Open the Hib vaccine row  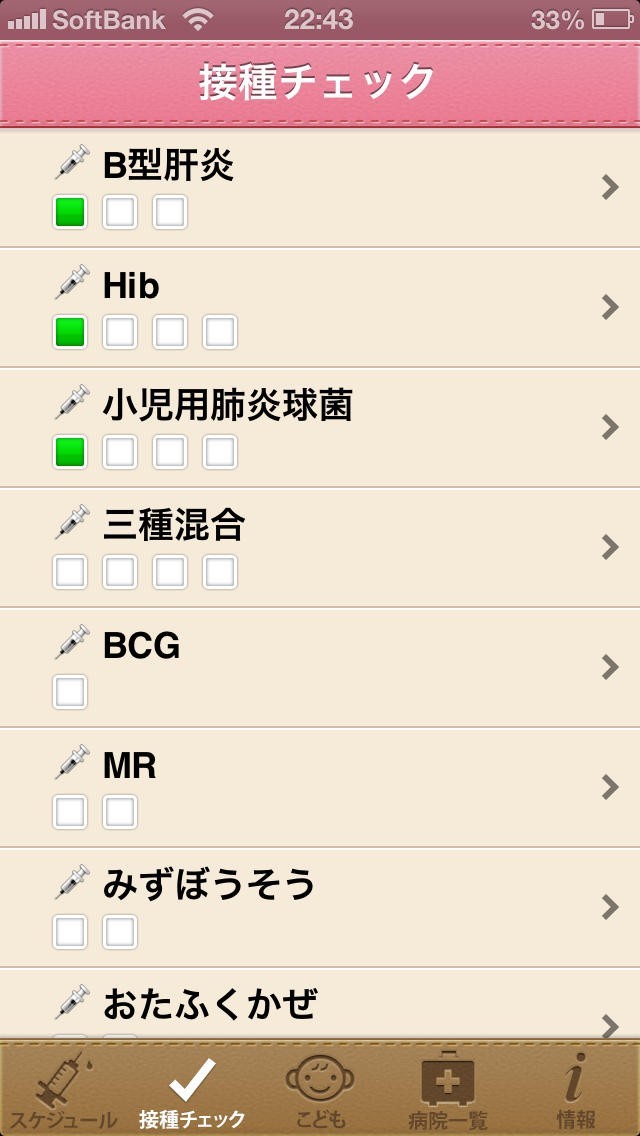(320, 307)
